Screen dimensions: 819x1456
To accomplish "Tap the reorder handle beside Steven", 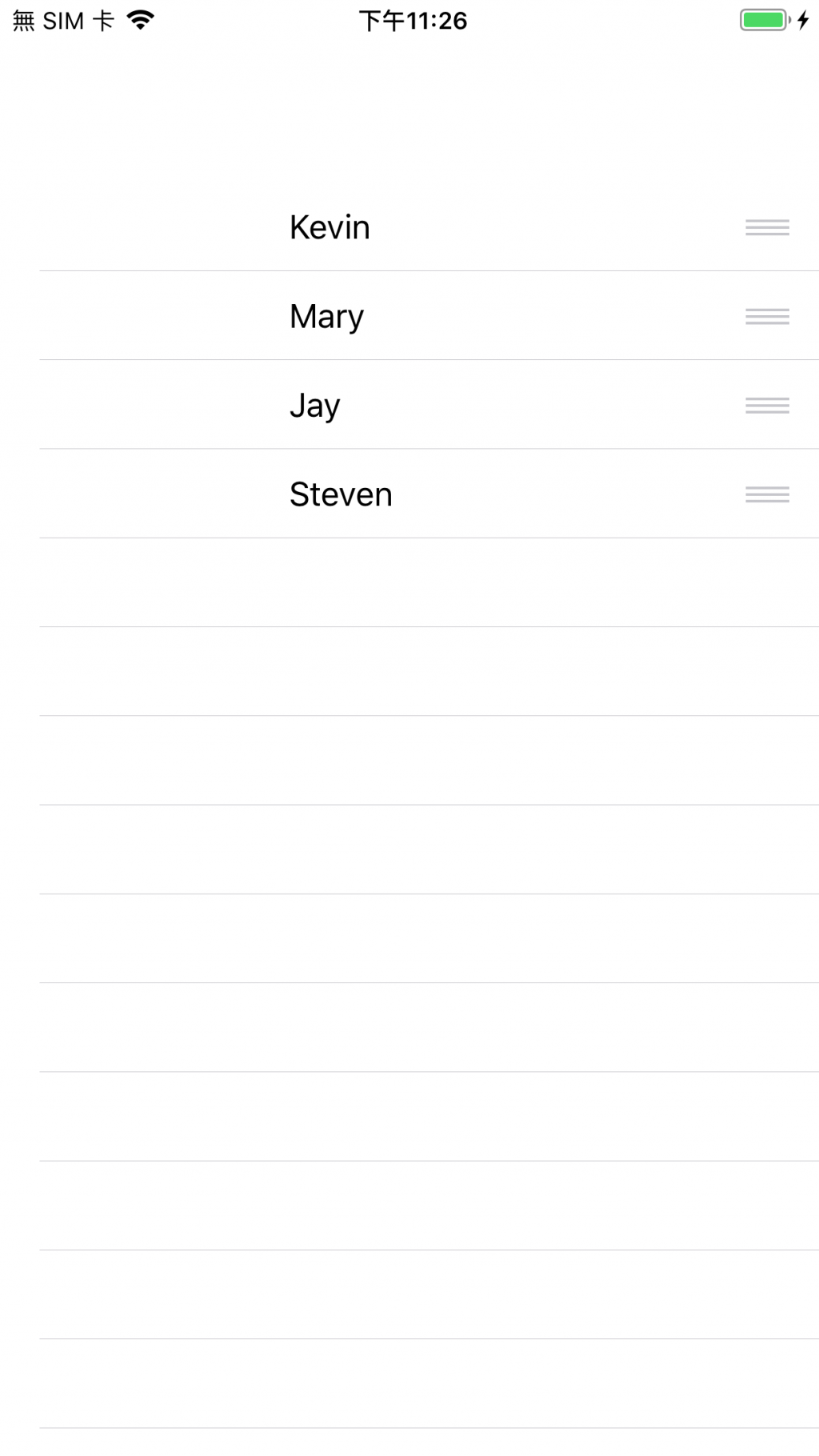I will (767, 494).
